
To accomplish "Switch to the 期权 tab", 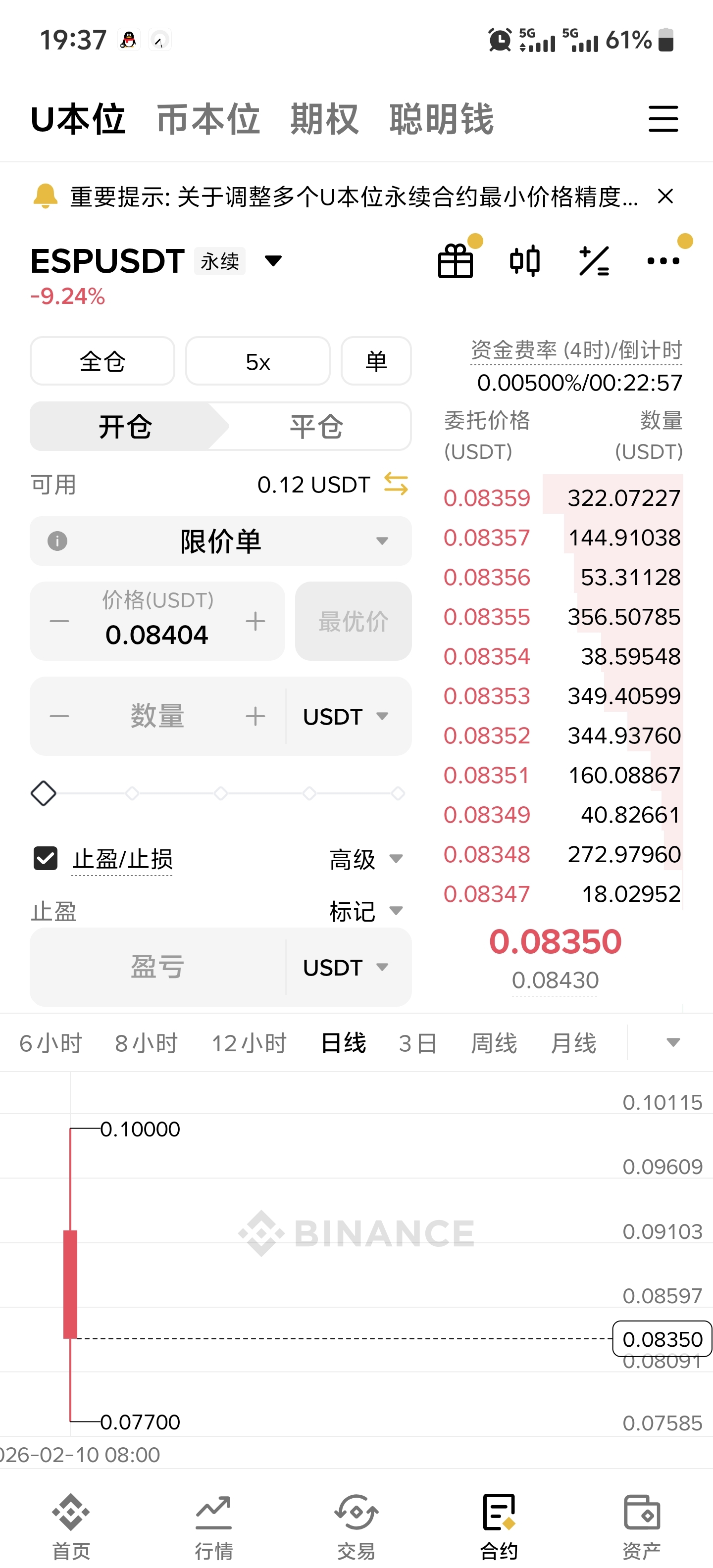I will [324, 119].
